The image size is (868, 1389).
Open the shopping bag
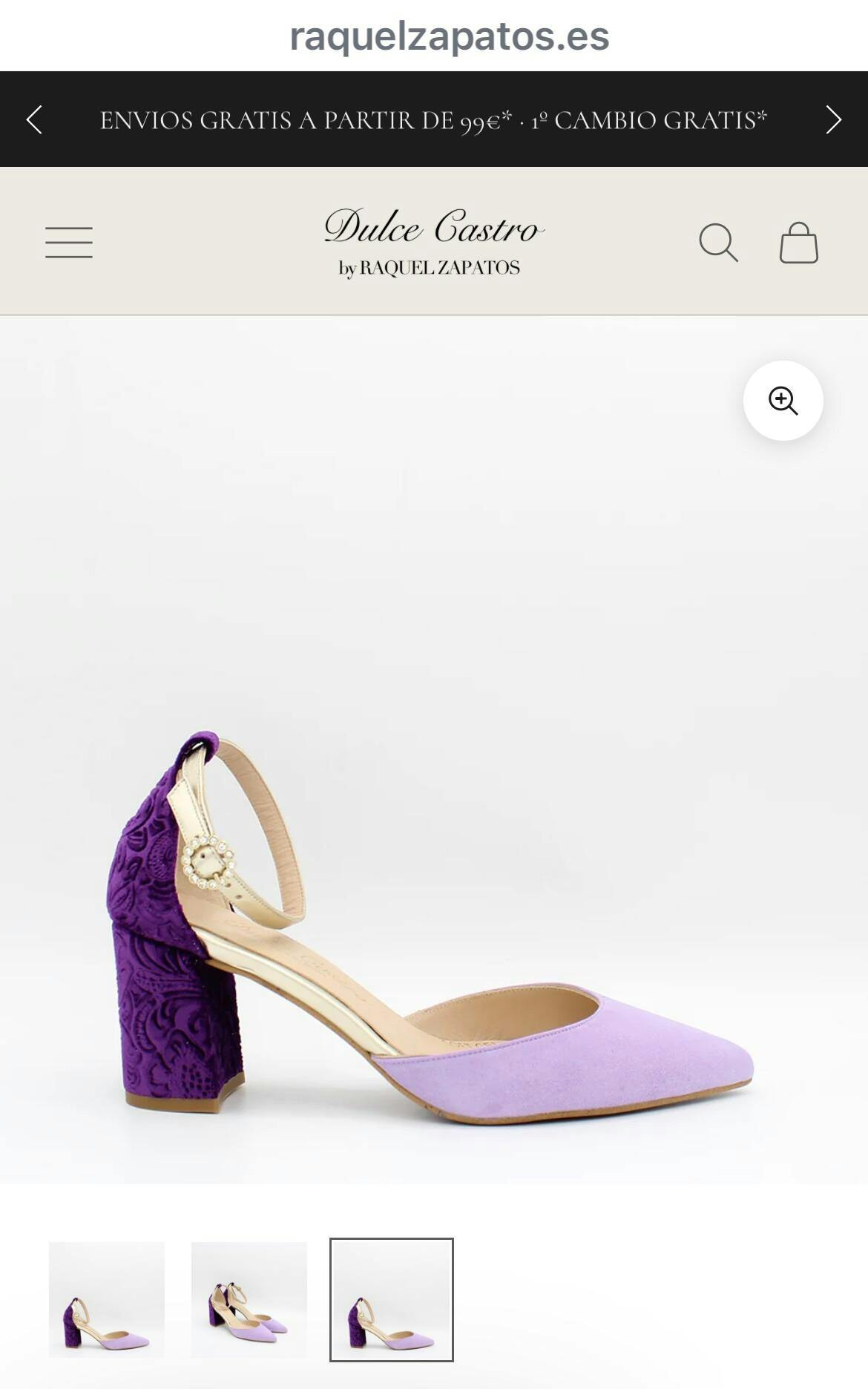coord(798,243)
